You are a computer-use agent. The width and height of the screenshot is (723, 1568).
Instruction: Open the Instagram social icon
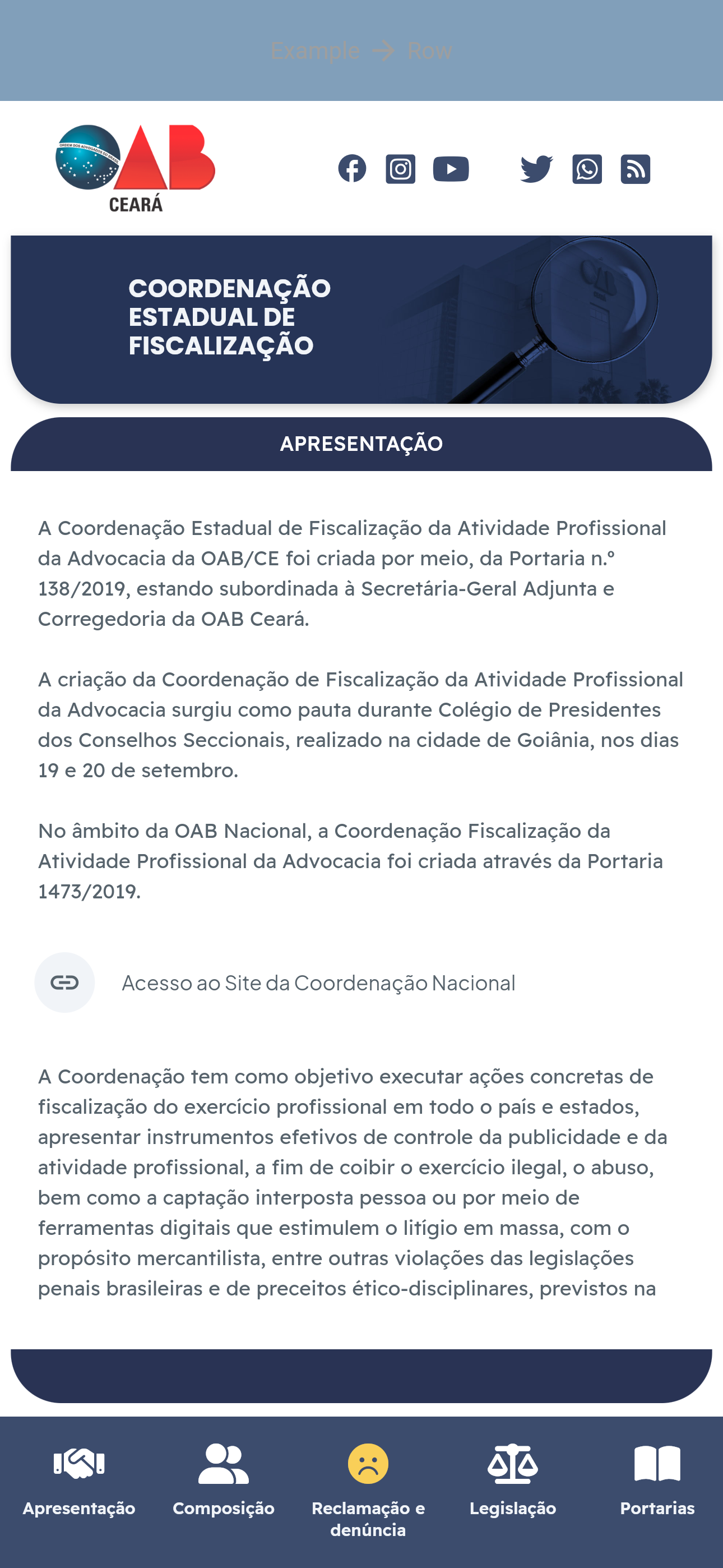(x=401, y=169)
